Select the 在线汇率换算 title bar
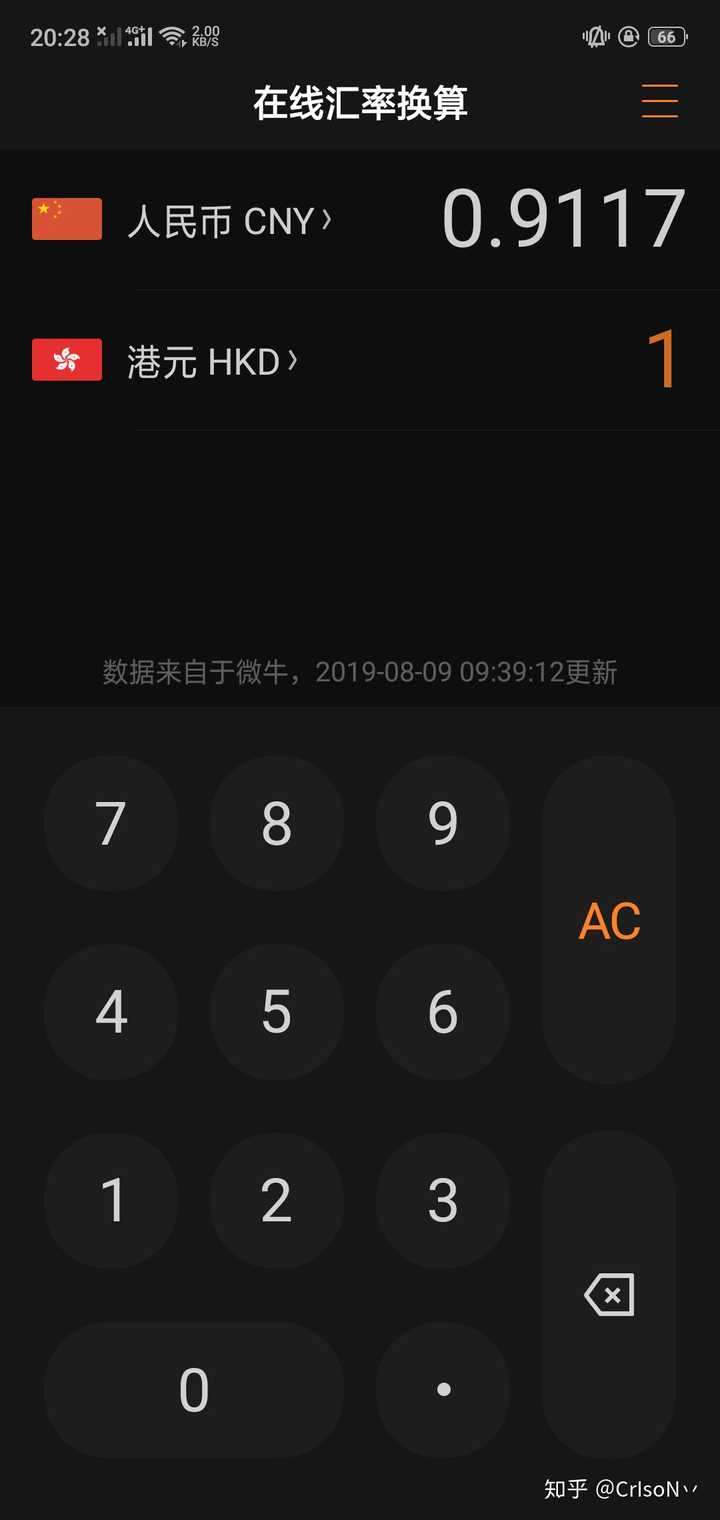The image size is (720, 1520). [x=360, y=102]
